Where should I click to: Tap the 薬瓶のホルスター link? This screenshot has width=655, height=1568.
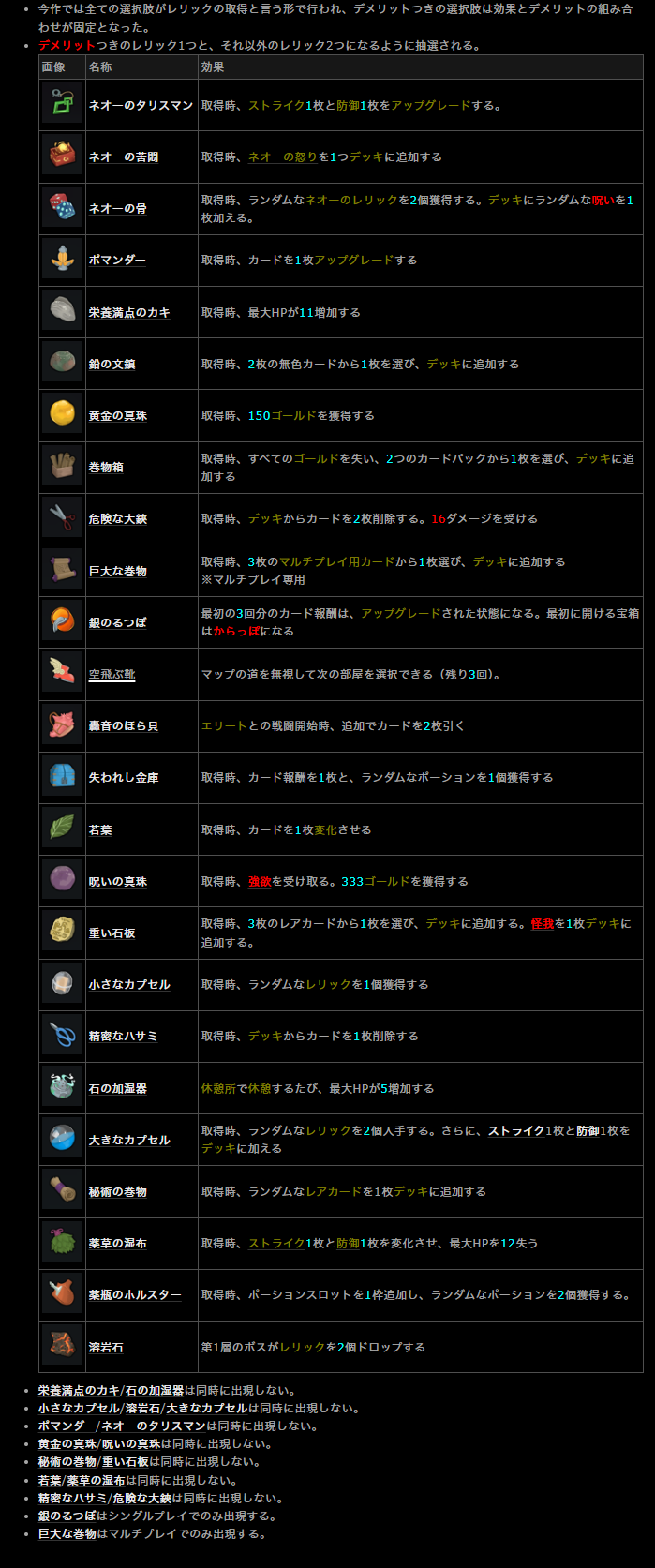coord(135,1295)
